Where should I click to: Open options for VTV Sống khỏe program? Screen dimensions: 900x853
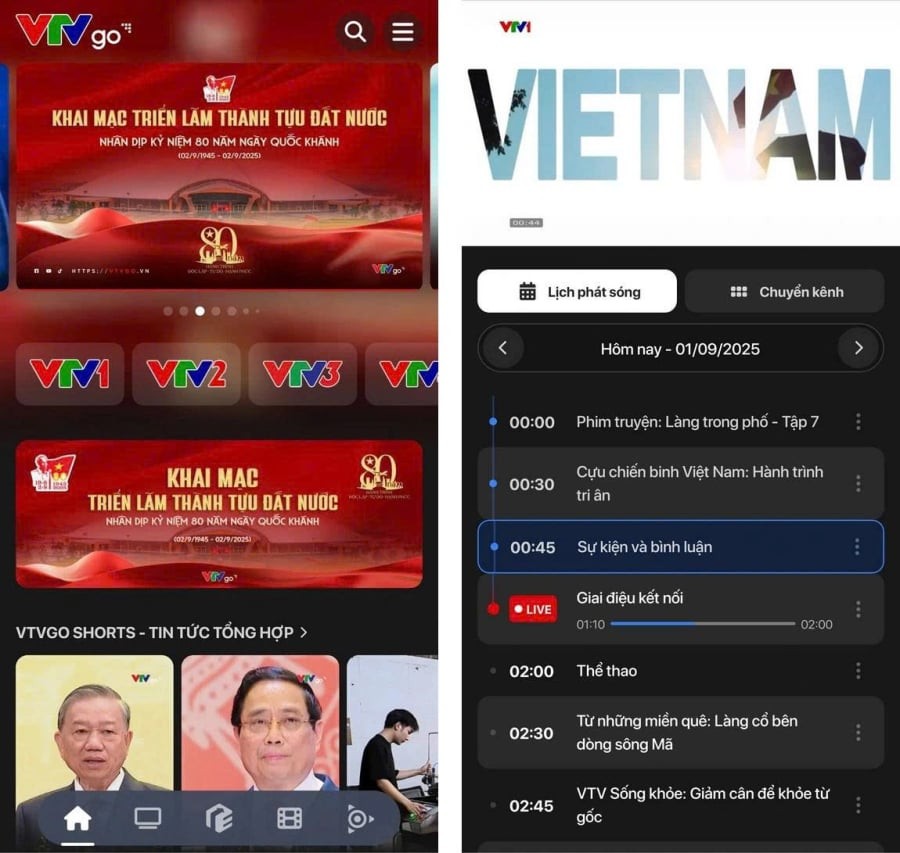pos(857,805)
